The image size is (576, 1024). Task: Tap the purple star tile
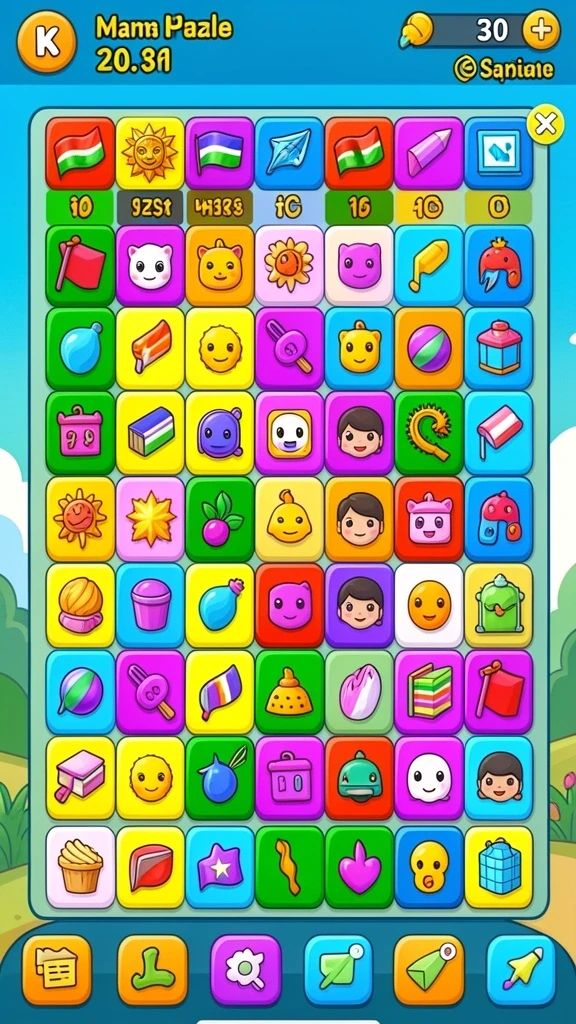[x=220, y=867]
